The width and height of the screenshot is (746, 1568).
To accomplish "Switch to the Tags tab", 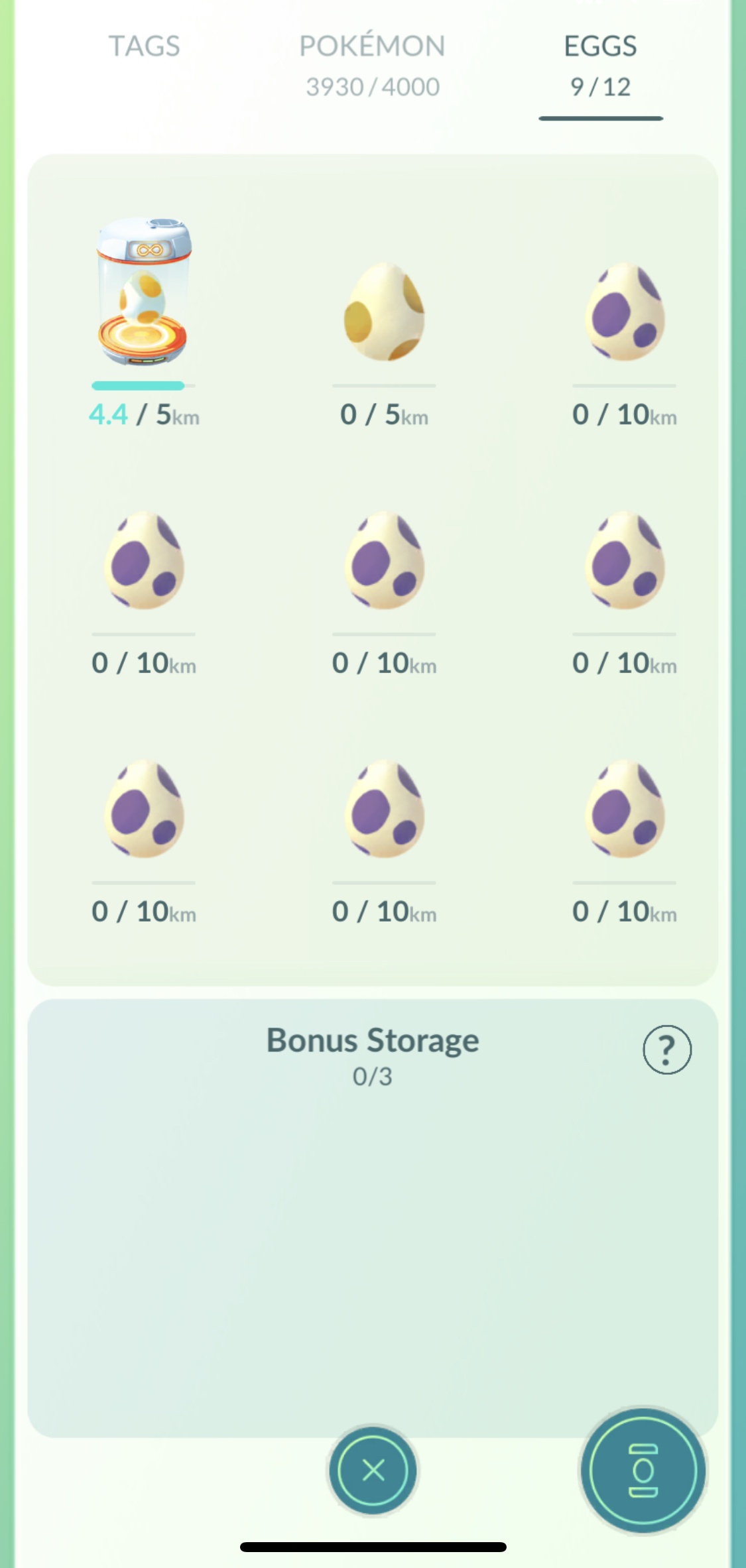I will coord(144,46).
